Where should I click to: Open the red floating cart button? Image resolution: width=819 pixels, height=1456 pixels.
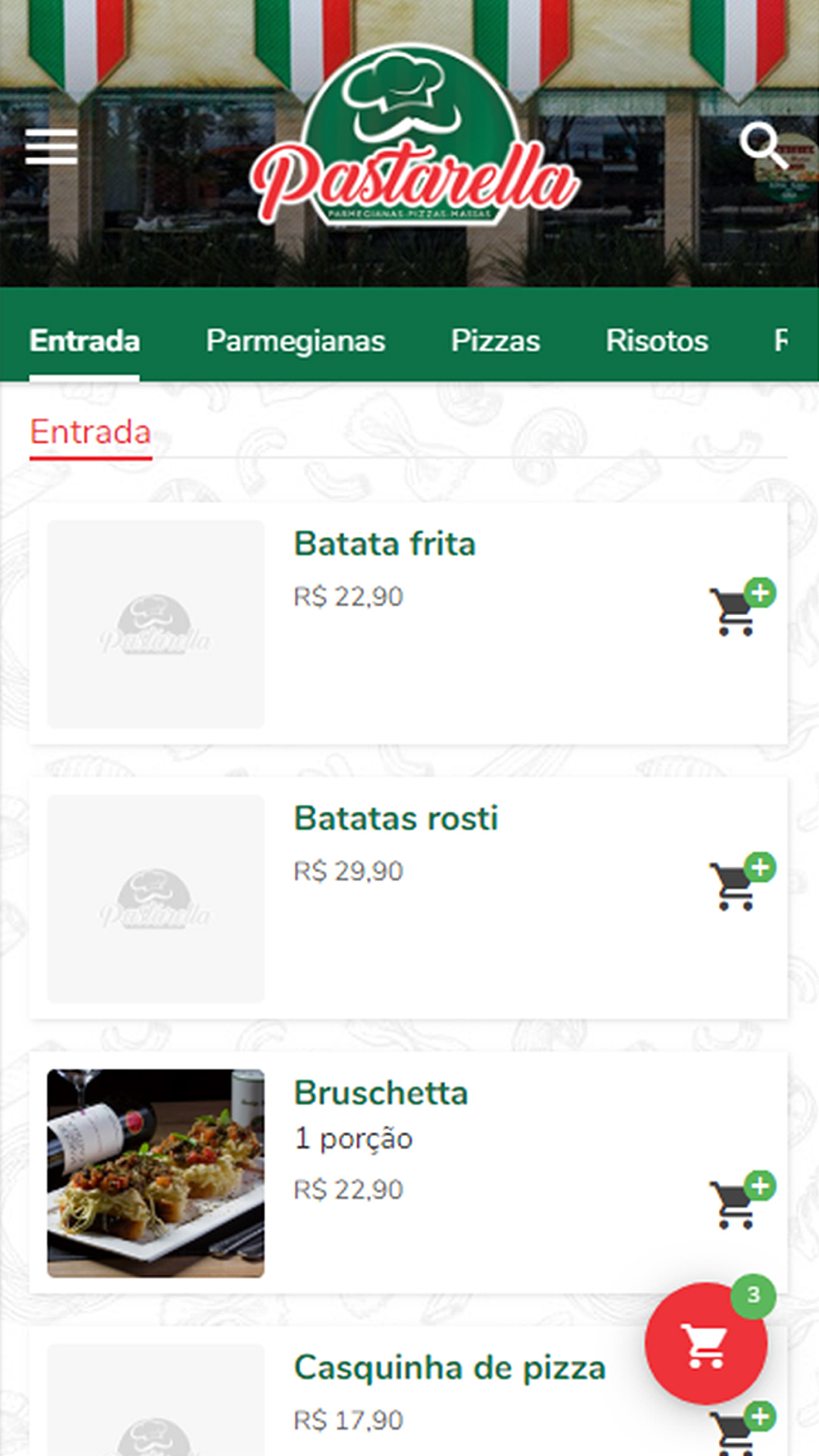pos(706,1343)
